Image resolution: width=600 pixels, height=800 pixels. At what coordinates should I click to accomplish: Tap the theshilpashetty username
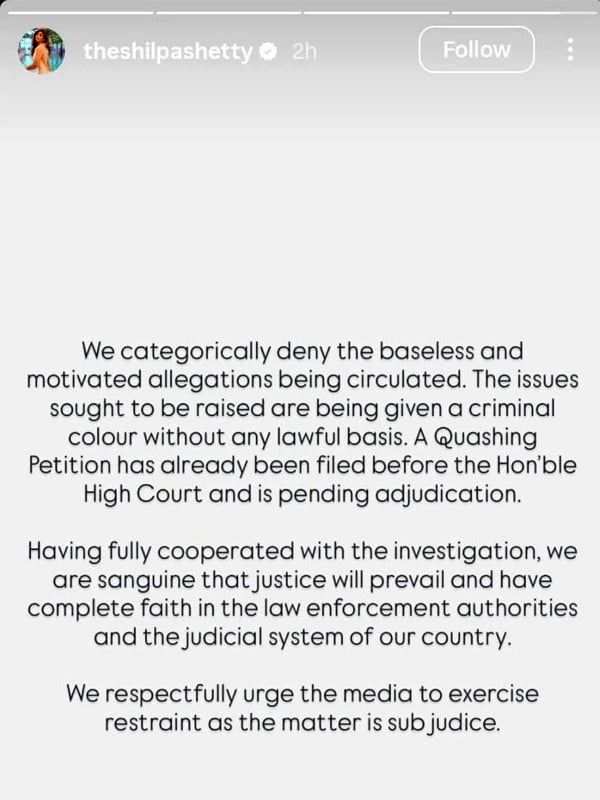168,51
